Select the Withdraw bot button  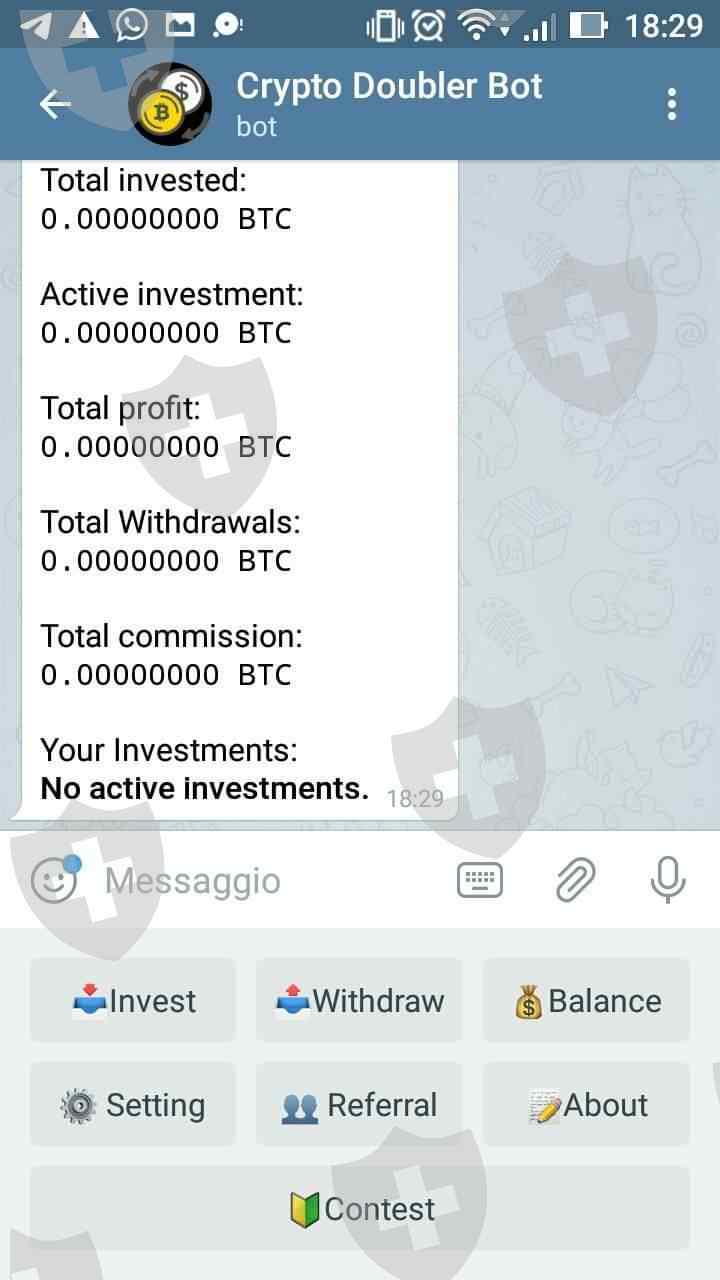click(x=359, y=1000)
